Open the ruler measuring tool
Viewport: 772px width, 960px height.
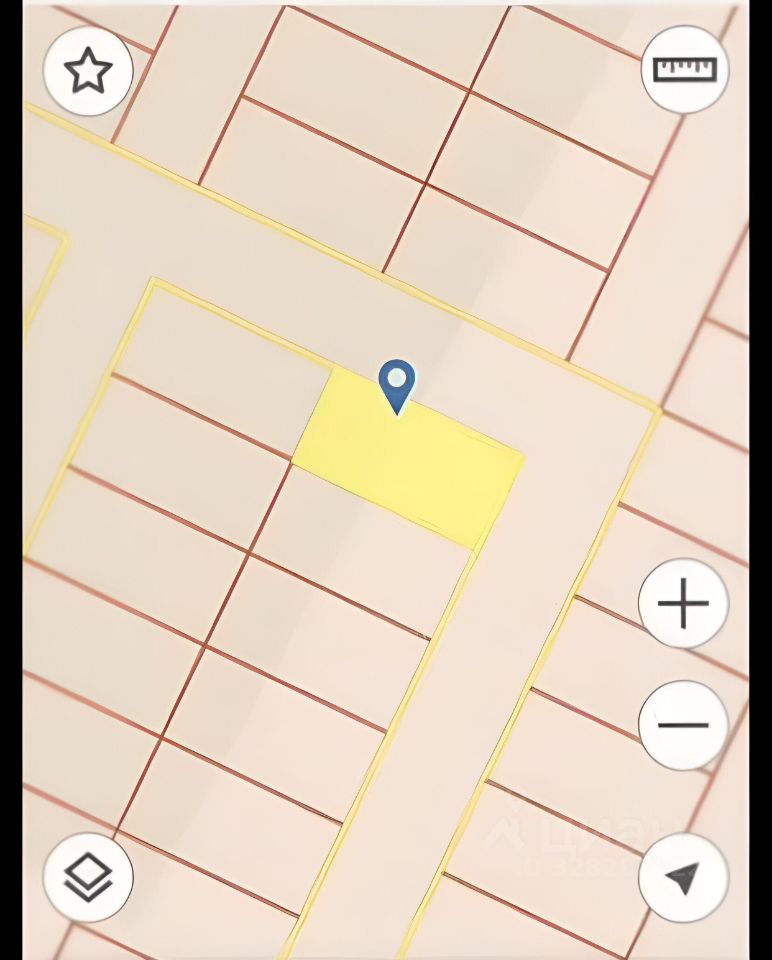[x=684, y=70]
